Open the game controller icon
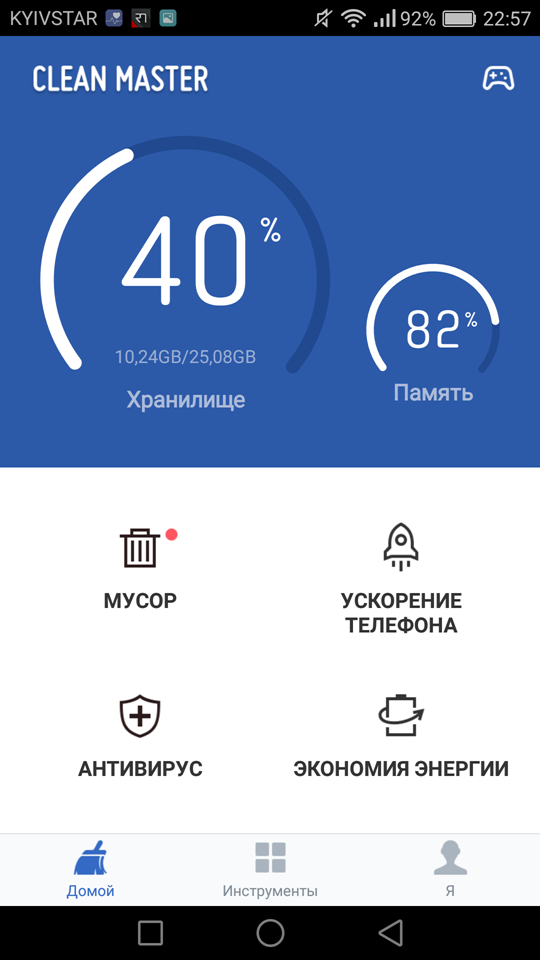This screenshot has height=960, width=540. point(498,78)
